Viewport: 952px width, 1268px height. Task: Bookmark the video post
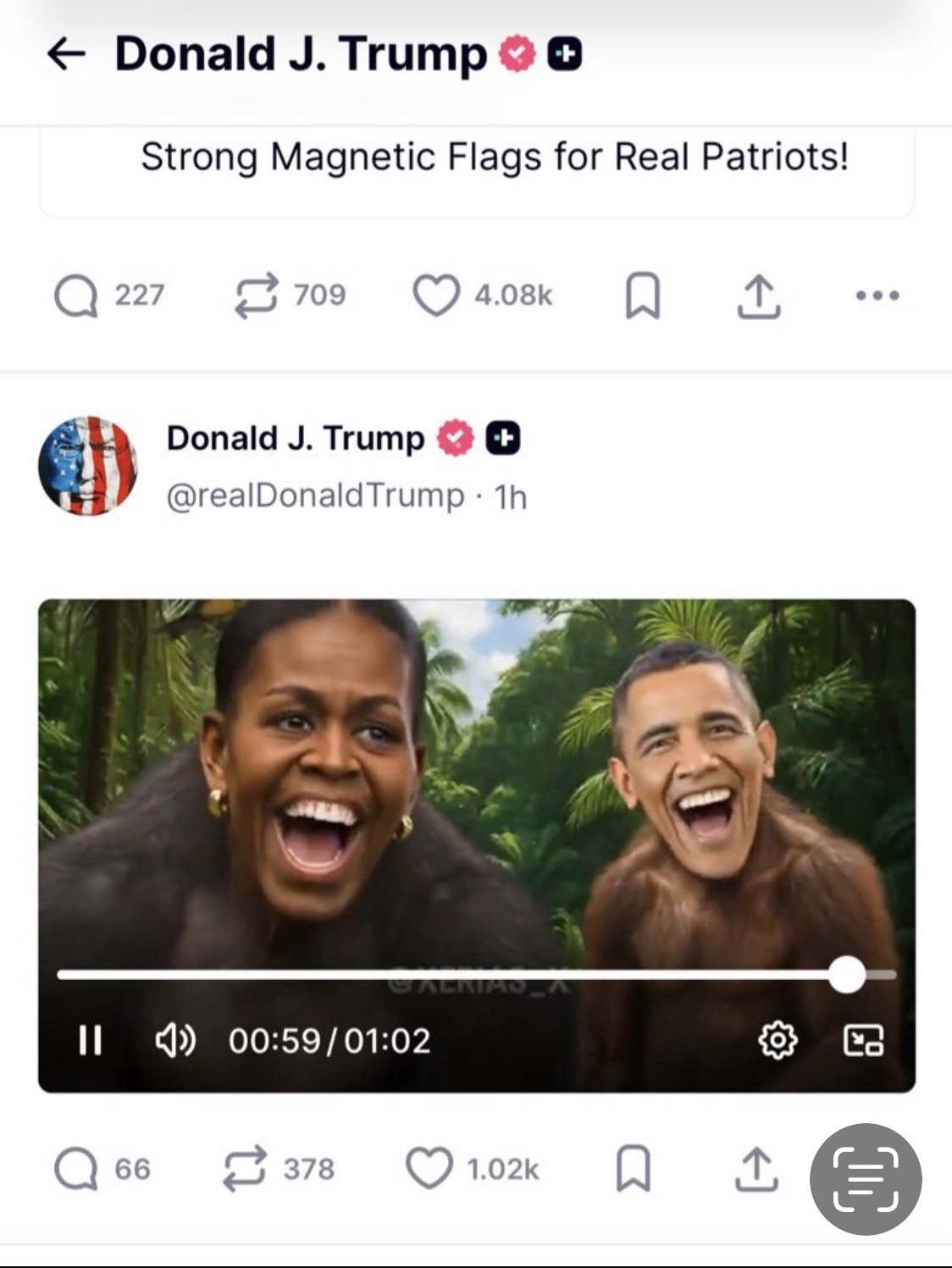tap(633, 1169)
